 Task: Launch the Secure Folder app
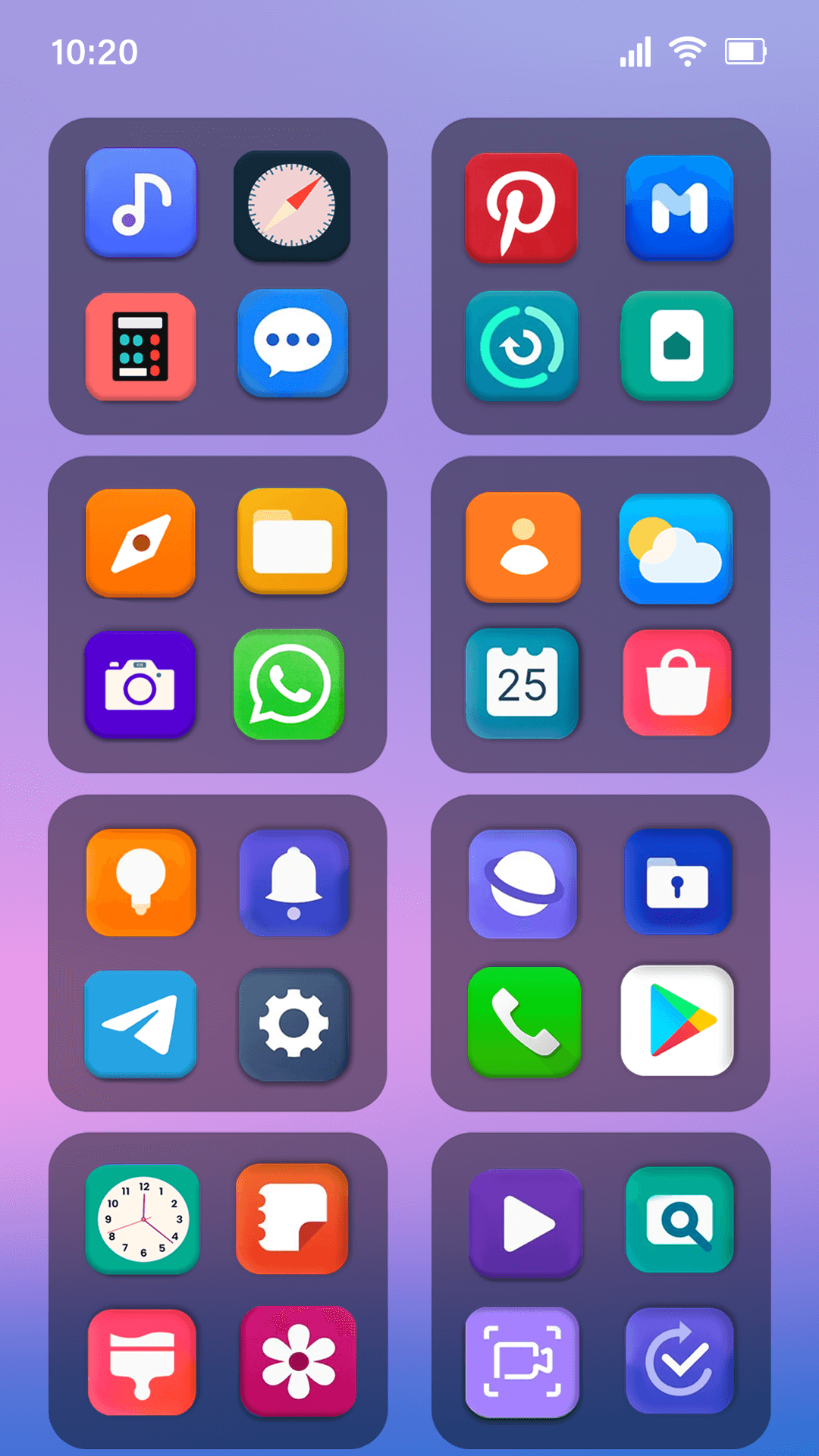pyautogui.click(x=677, y=882)
